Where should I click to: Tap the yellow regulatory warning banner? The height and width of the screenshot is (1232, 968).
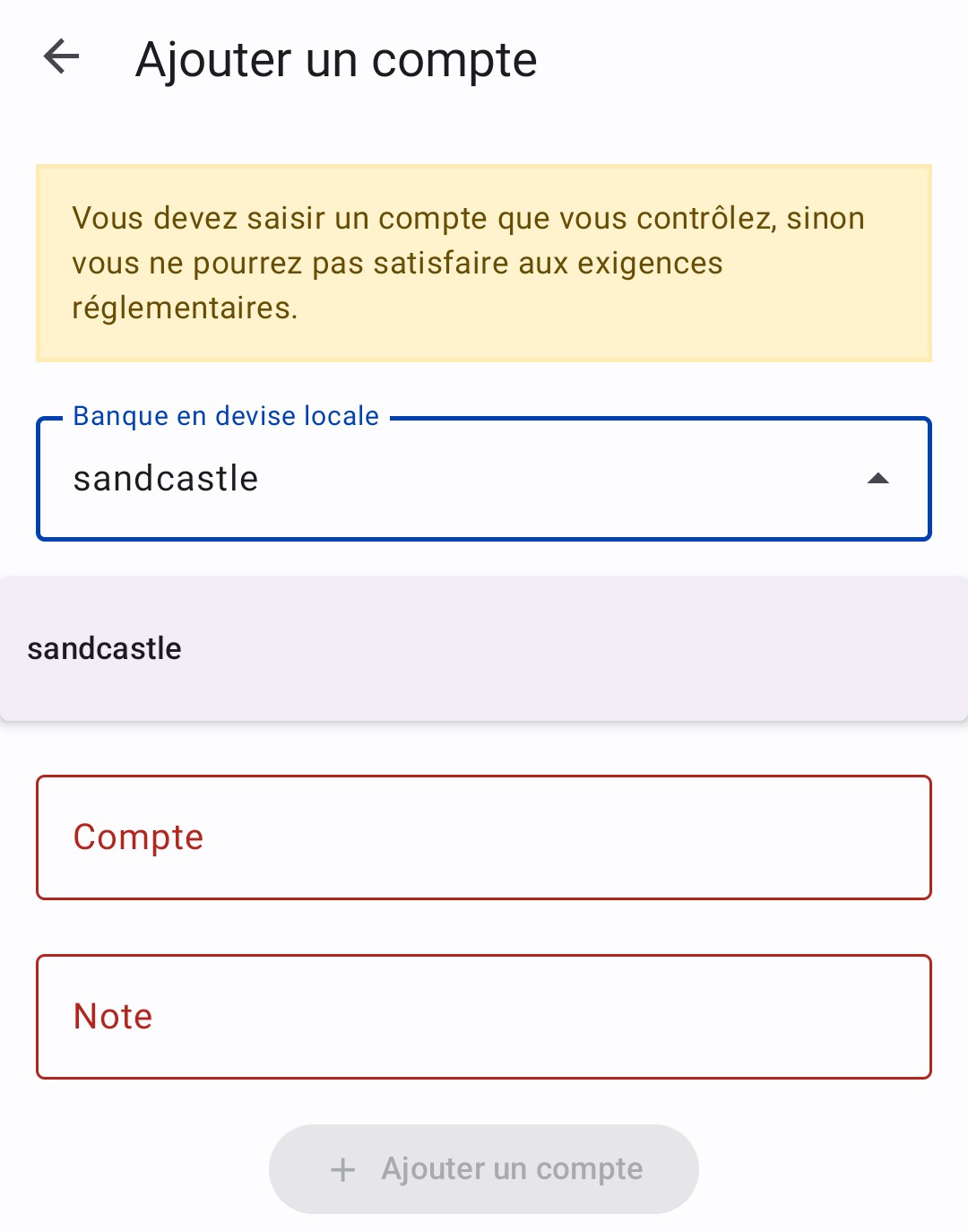tap(483, 261)
